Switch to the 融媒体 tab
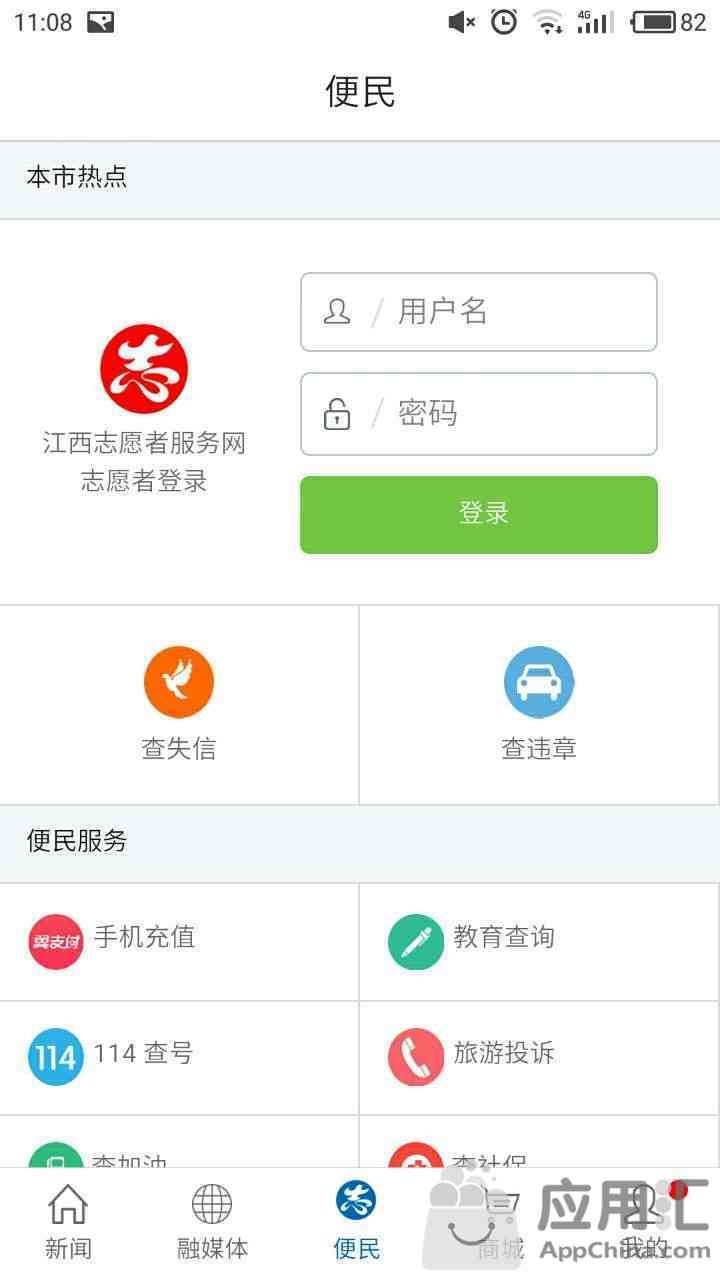Screen dimensions: 720x1280 (x=212, y=1222)
